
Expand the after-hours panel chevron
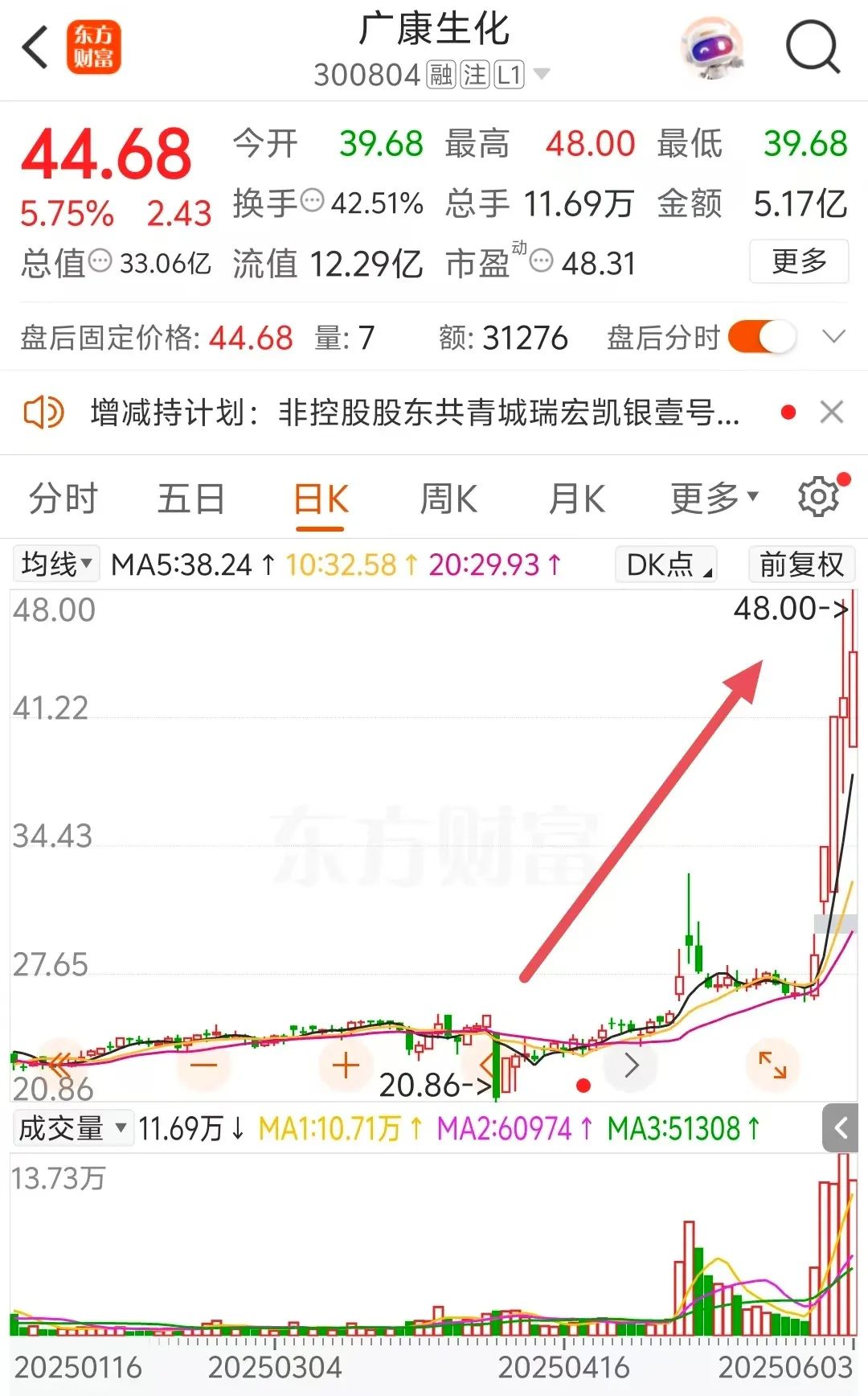[x=834, y=337]
